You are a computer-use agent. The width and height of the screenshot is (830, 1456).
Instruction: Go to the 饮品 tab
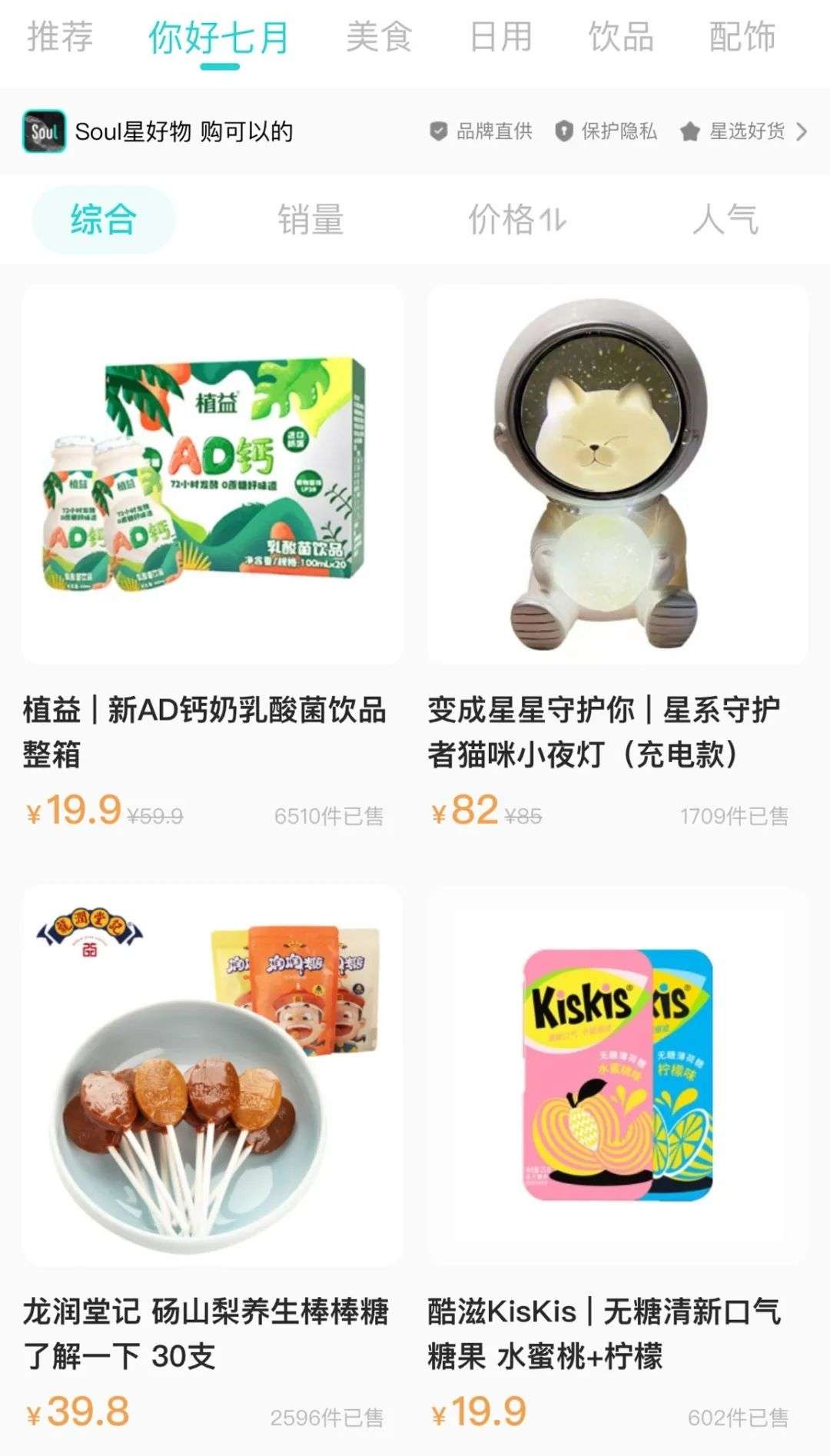pos(621,37)
